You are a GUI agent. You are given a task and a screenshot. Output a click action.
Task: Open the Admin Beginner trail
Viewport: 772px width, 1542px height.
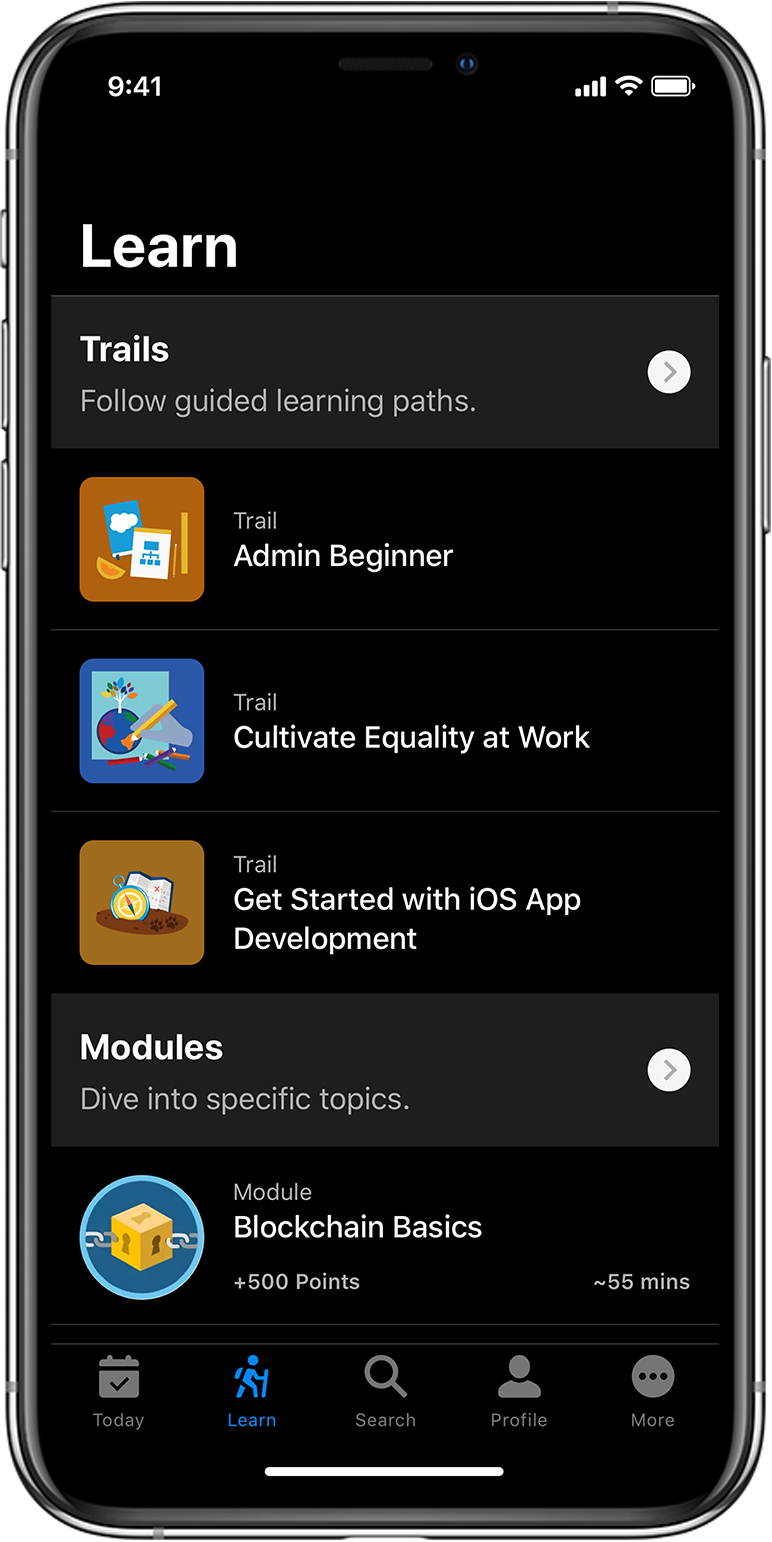pyautogui.click(x=343, y=556)
